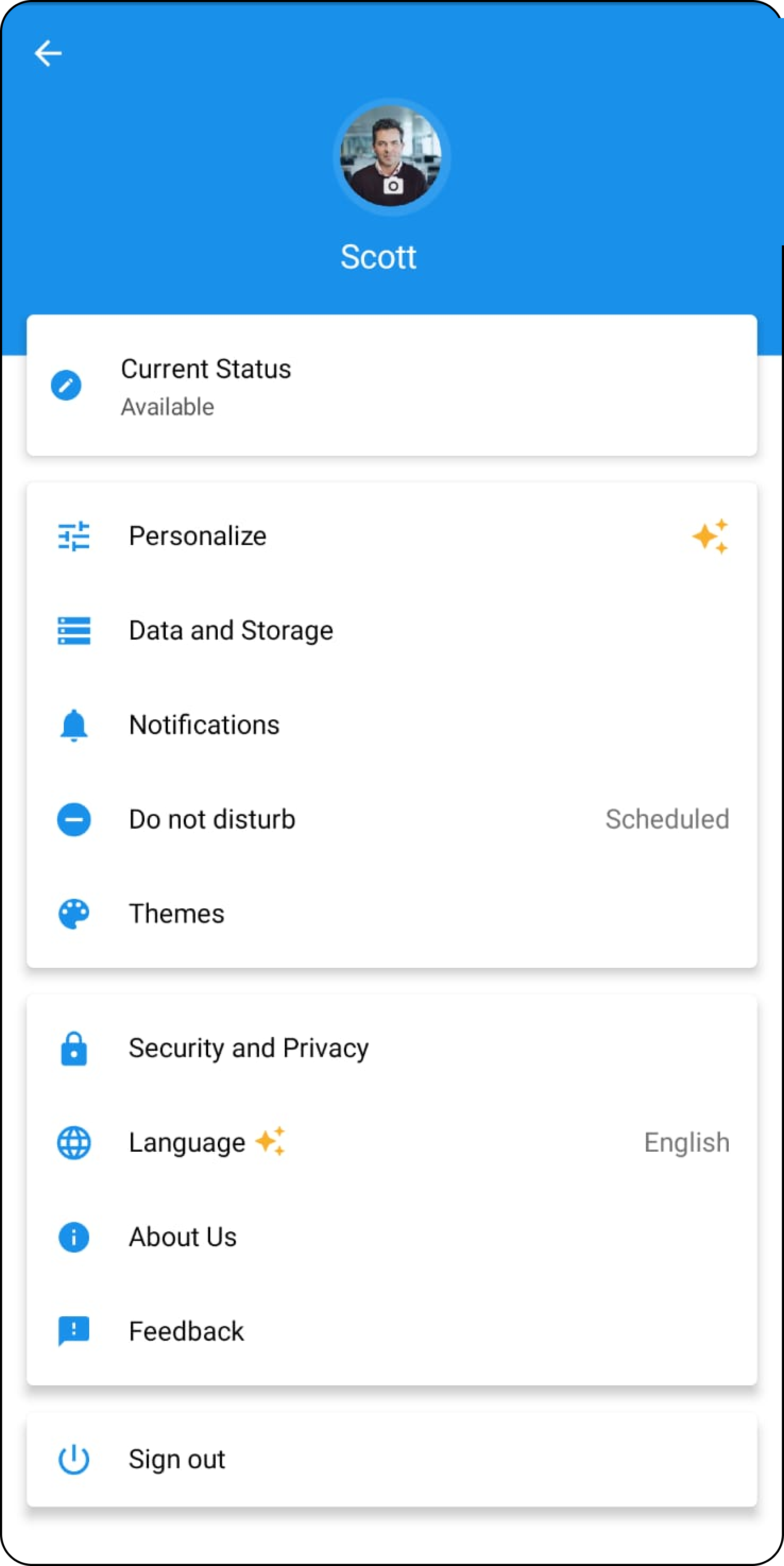
Task: Open Personalize settings
Action: pos(392,536)
